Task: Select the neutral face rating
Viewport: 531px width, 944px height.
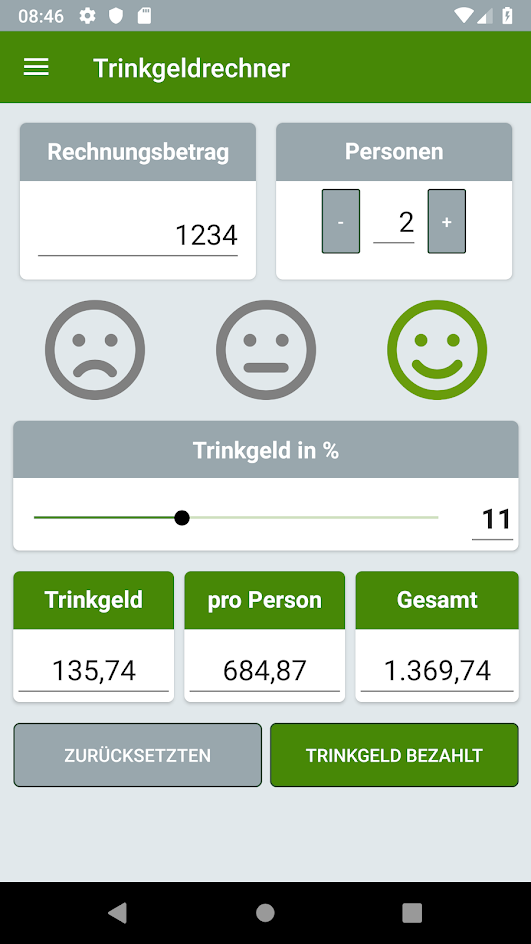Action: 266,349
